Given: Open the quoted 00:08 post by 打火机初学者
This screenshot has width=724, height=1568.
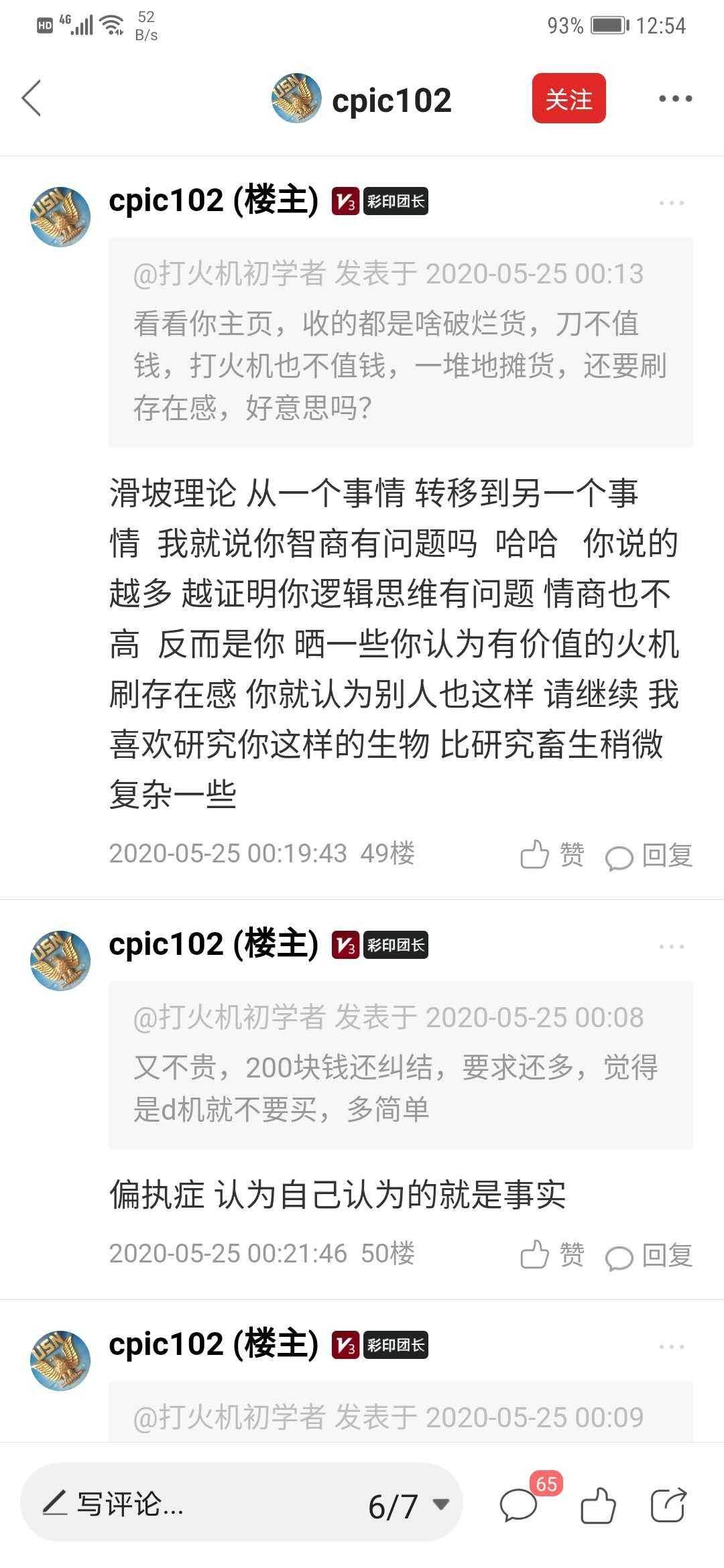Looking at the screenshot, I should 400,1065.
